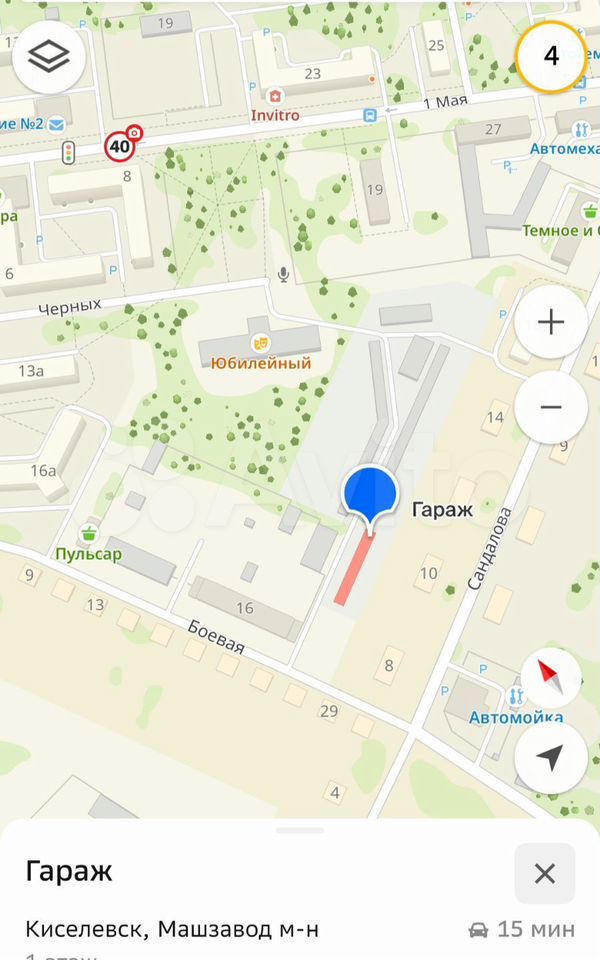Reset map orientation with the compass
Image resolution: width=600 pixels, height=960 pixels.
[550, 676]
